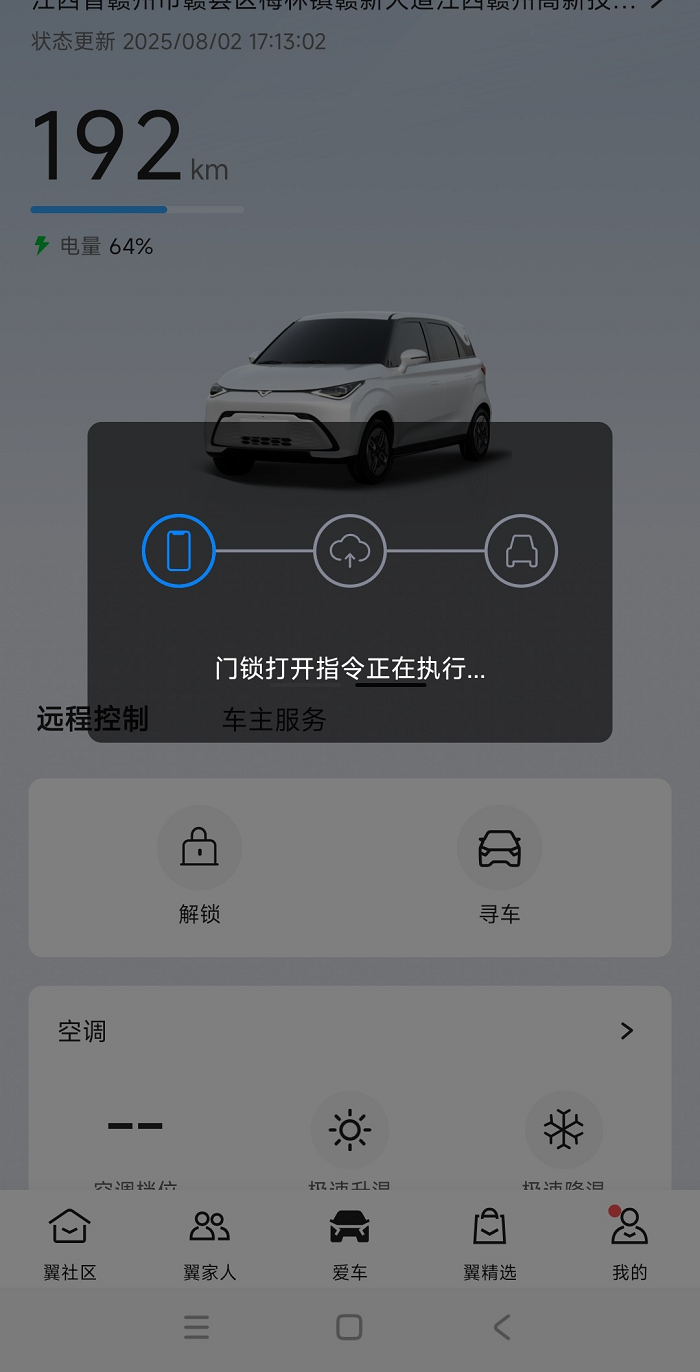Viewport: 700px width, 1372px height.
Task: Go back with the system back button
Action: pyautogui.click(x=502, y=1327)
